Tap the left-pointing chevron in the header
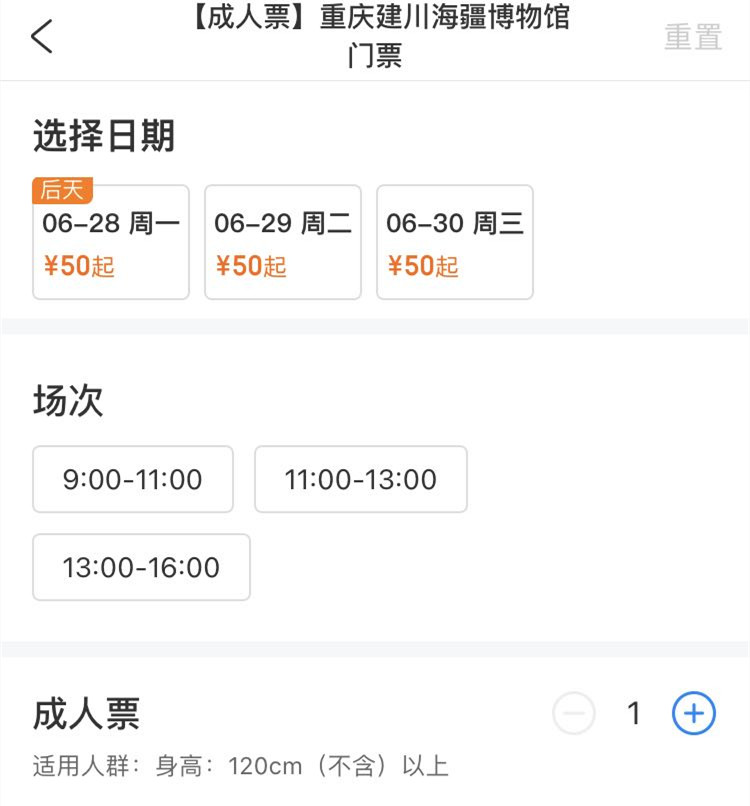This screenshot has height=806, width=750. 42,34
